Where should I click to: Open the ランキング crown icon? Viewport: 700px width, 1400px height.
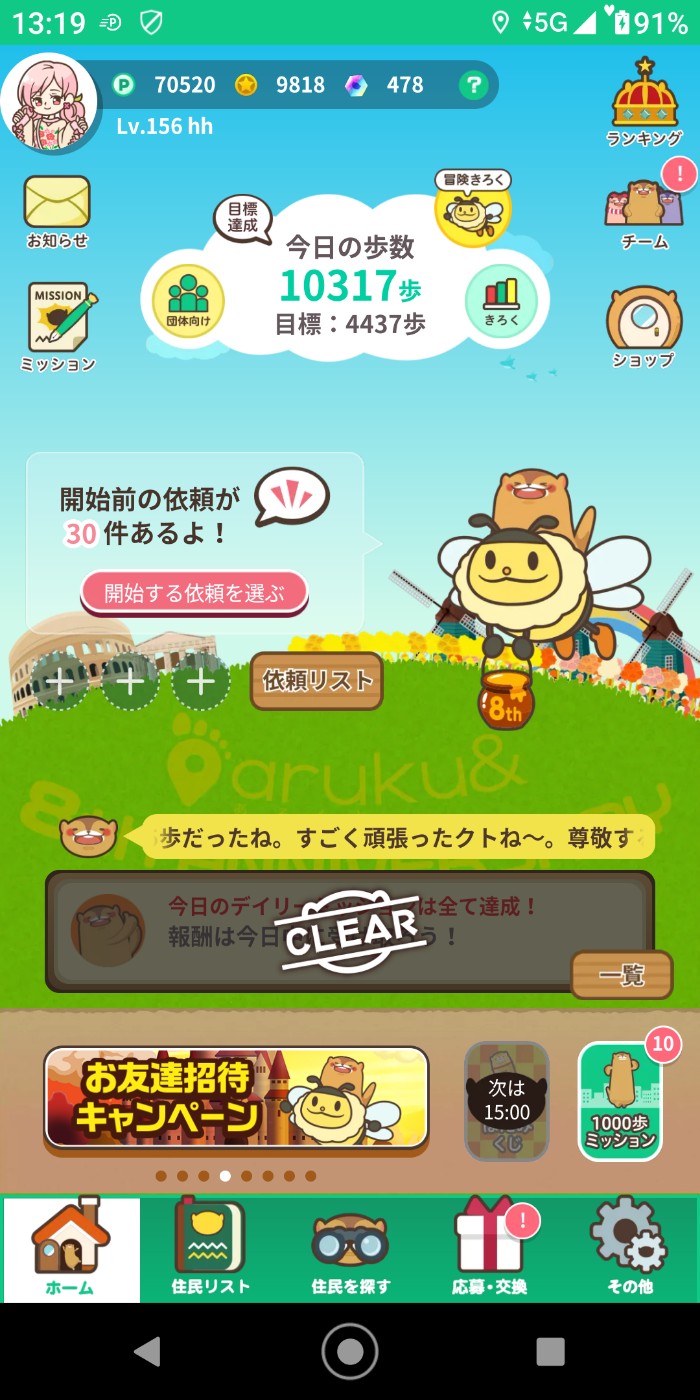(645, 101)
